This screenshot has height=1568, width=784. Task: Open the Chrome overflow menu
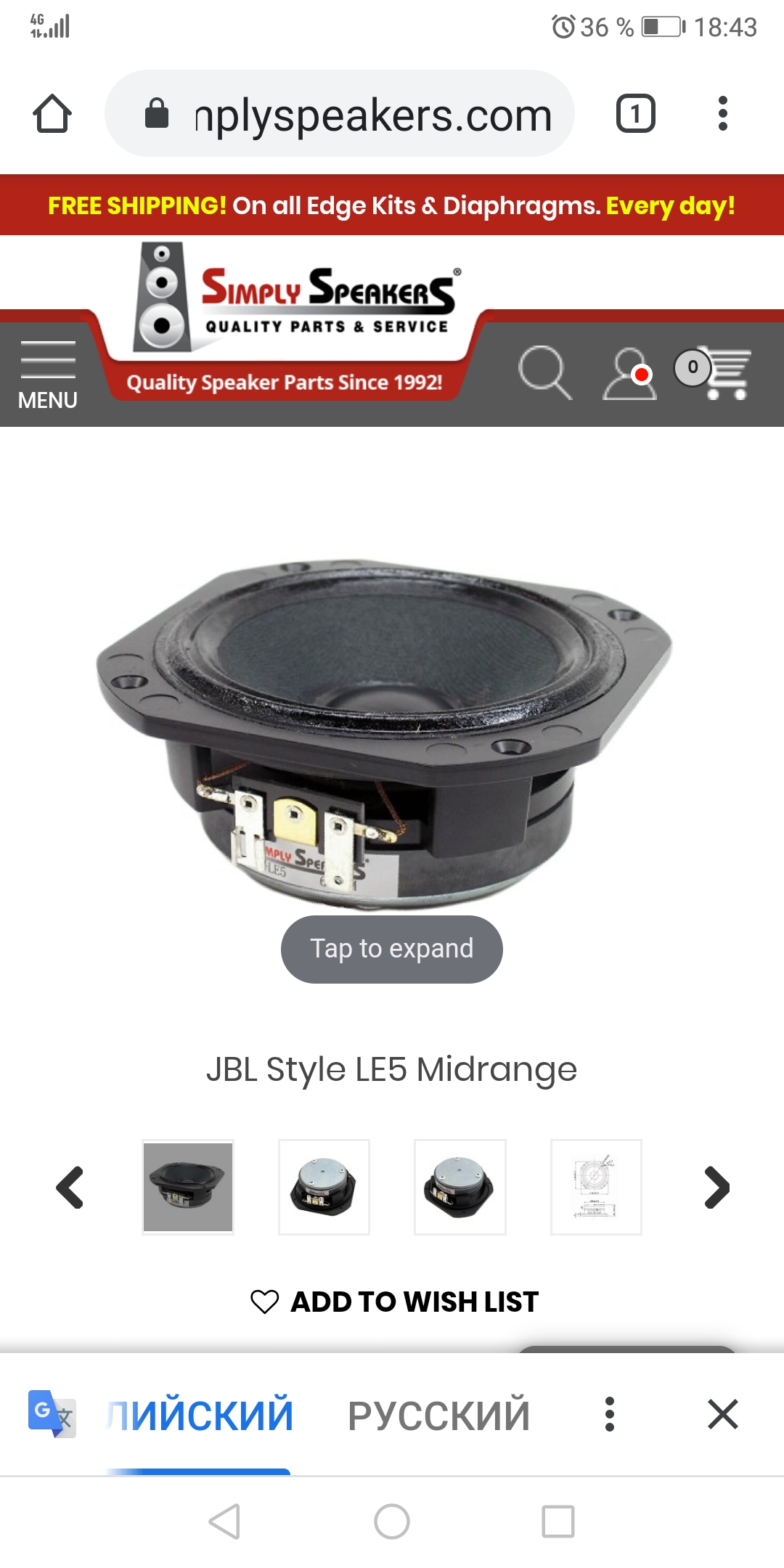722,114
